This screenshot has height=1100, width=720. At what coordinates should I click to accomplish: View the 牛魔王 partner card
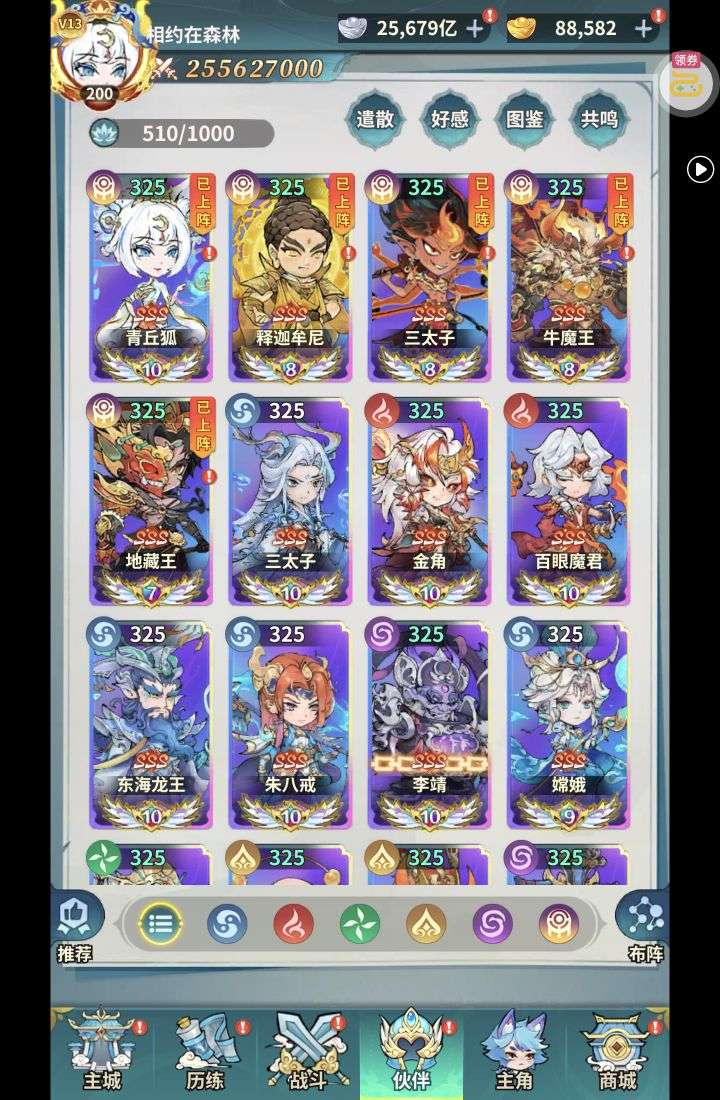click(567, 275)
